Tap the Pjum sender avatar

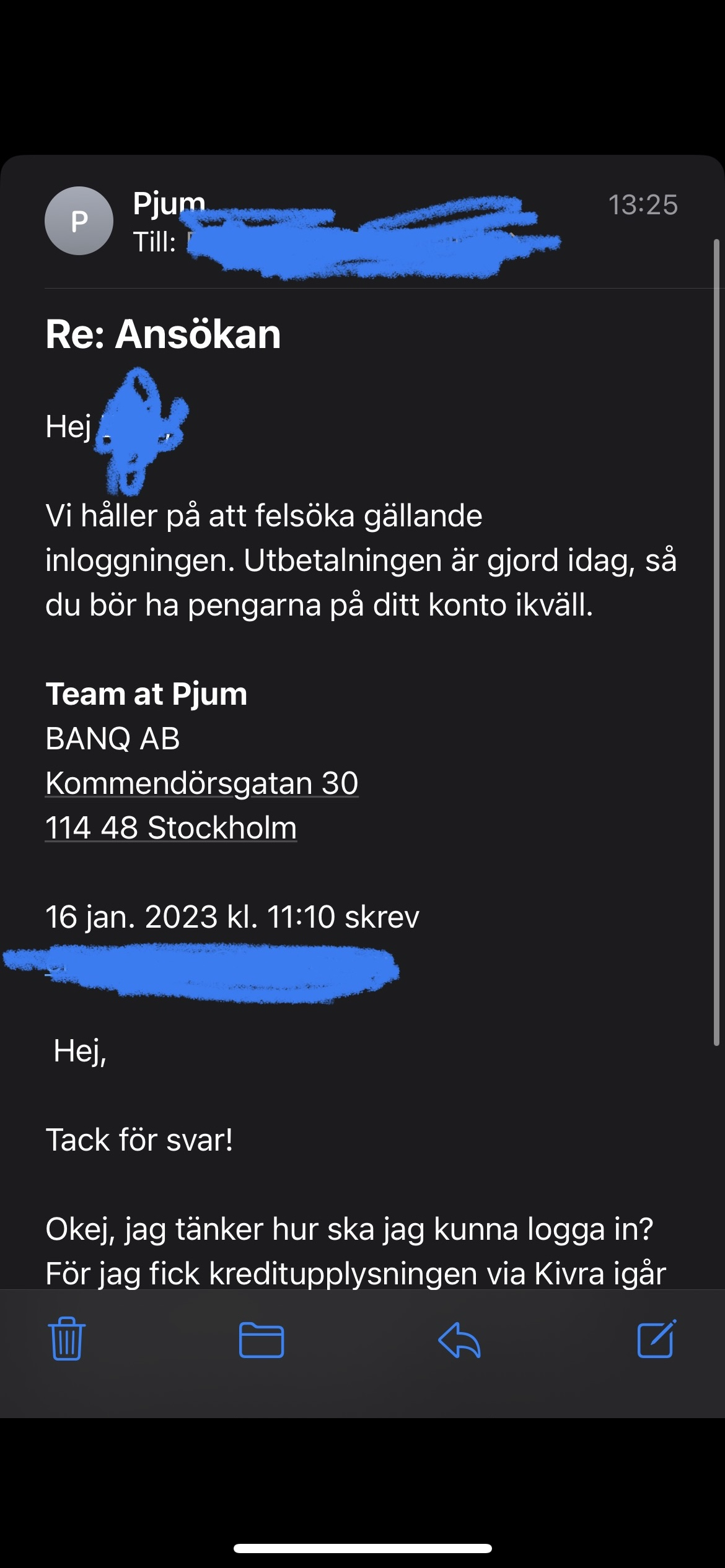pyautogui.click(x=79, y=220)
